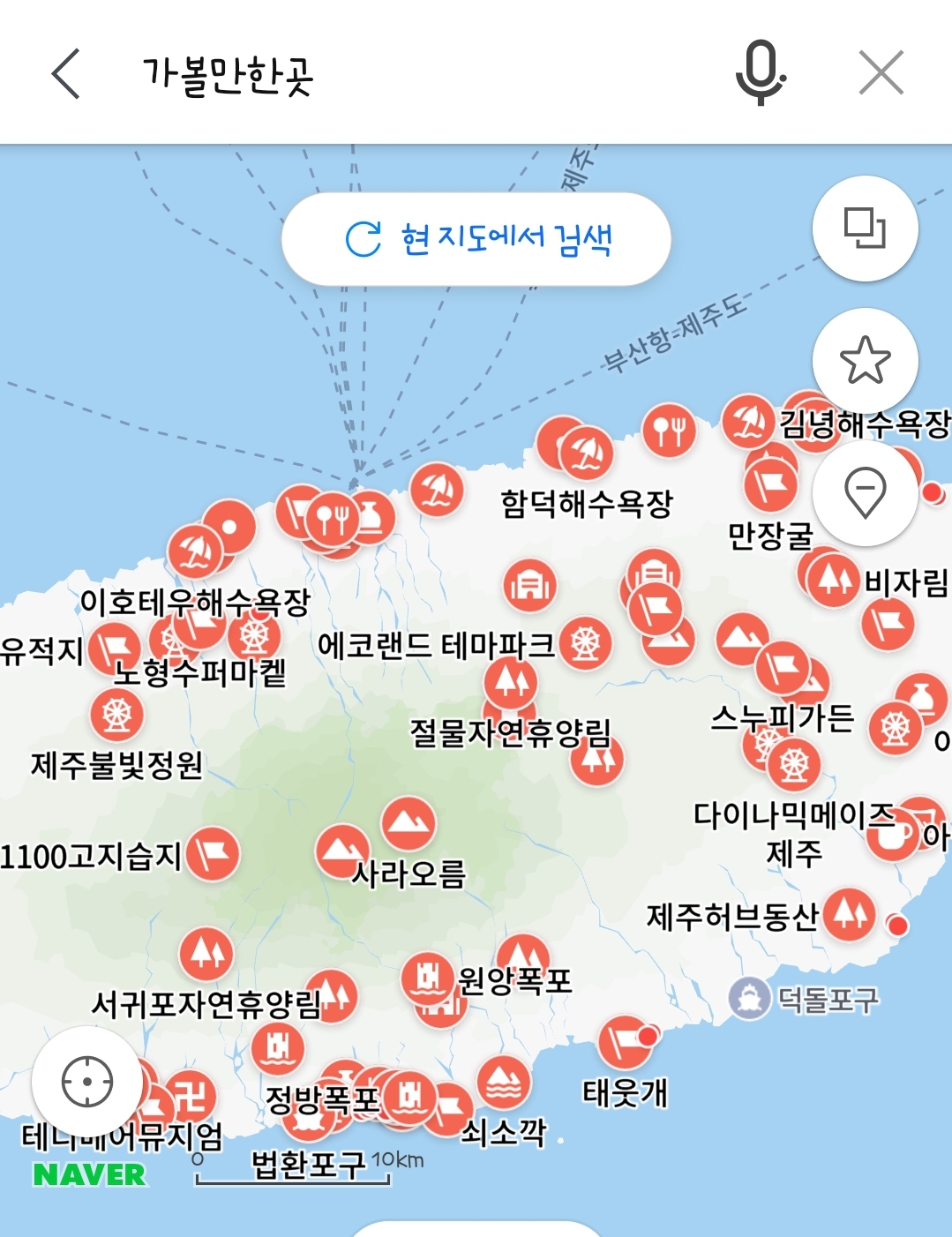Select the 스누피가든 flag marker
Viewport: 952px width, 1237px height.
(784, 668)
